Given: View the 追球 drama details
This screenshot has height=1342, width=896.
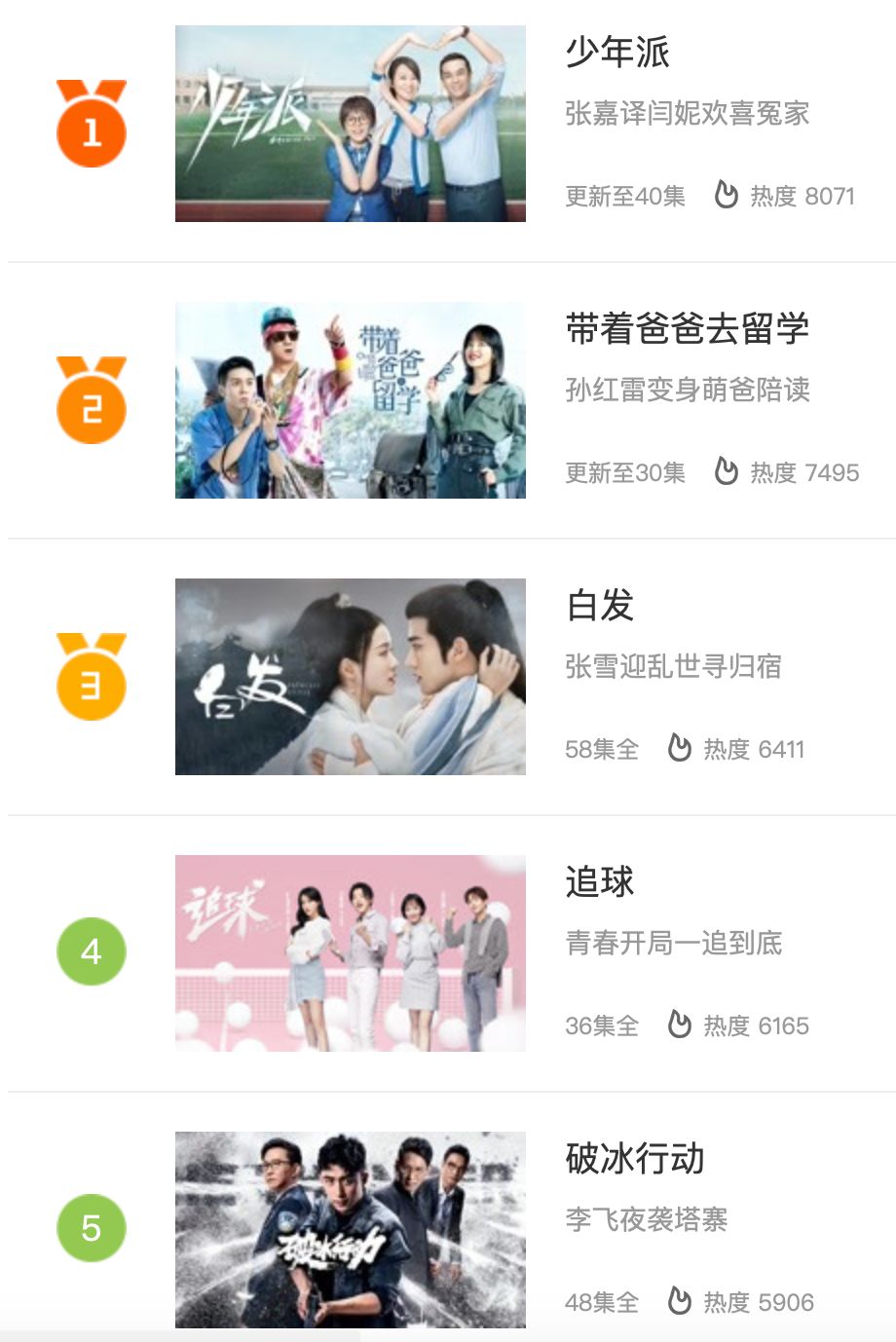Looking at the screenshot, I should [x=600, y=882].
